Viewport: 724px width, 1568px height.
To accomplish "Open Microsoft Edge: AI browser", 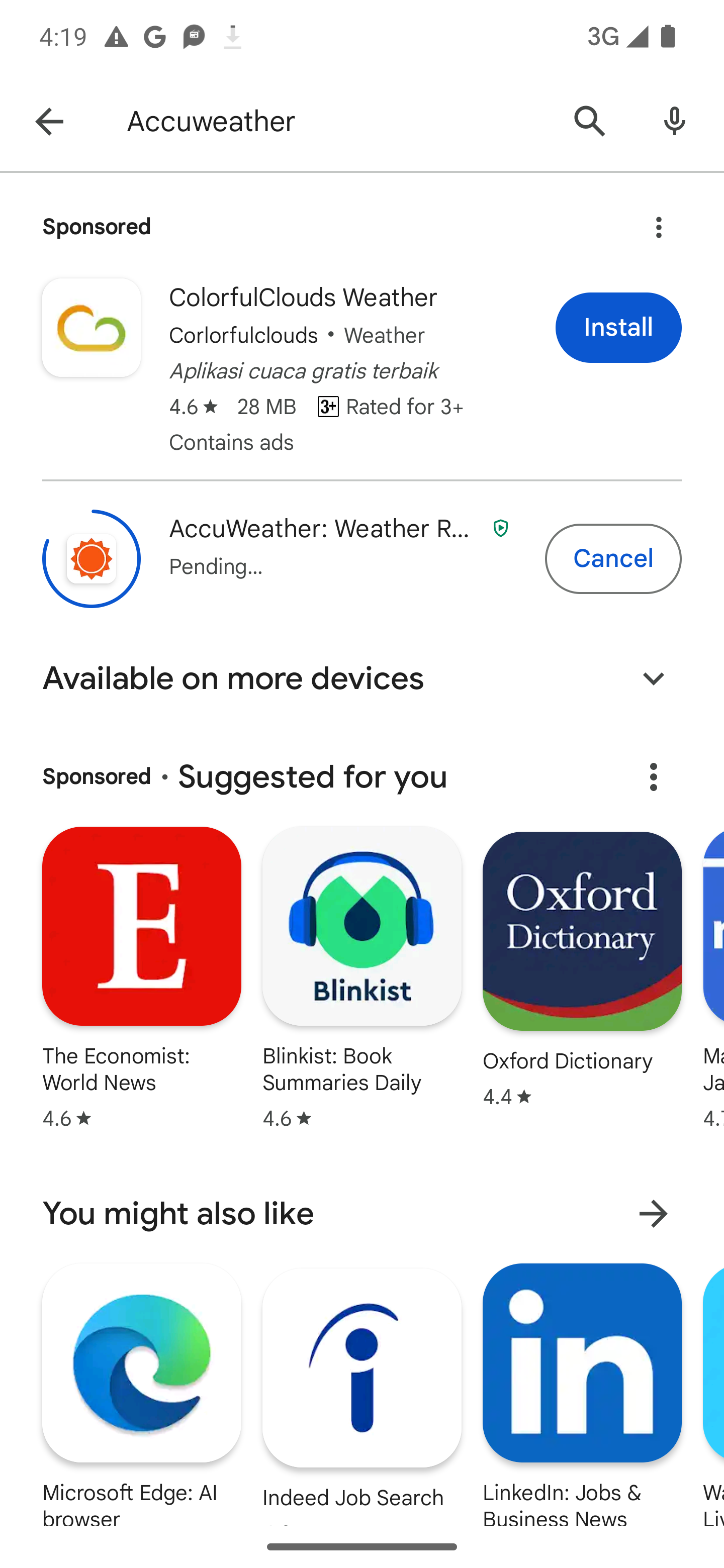I will pyautogui.click(x=141, y=1394).
